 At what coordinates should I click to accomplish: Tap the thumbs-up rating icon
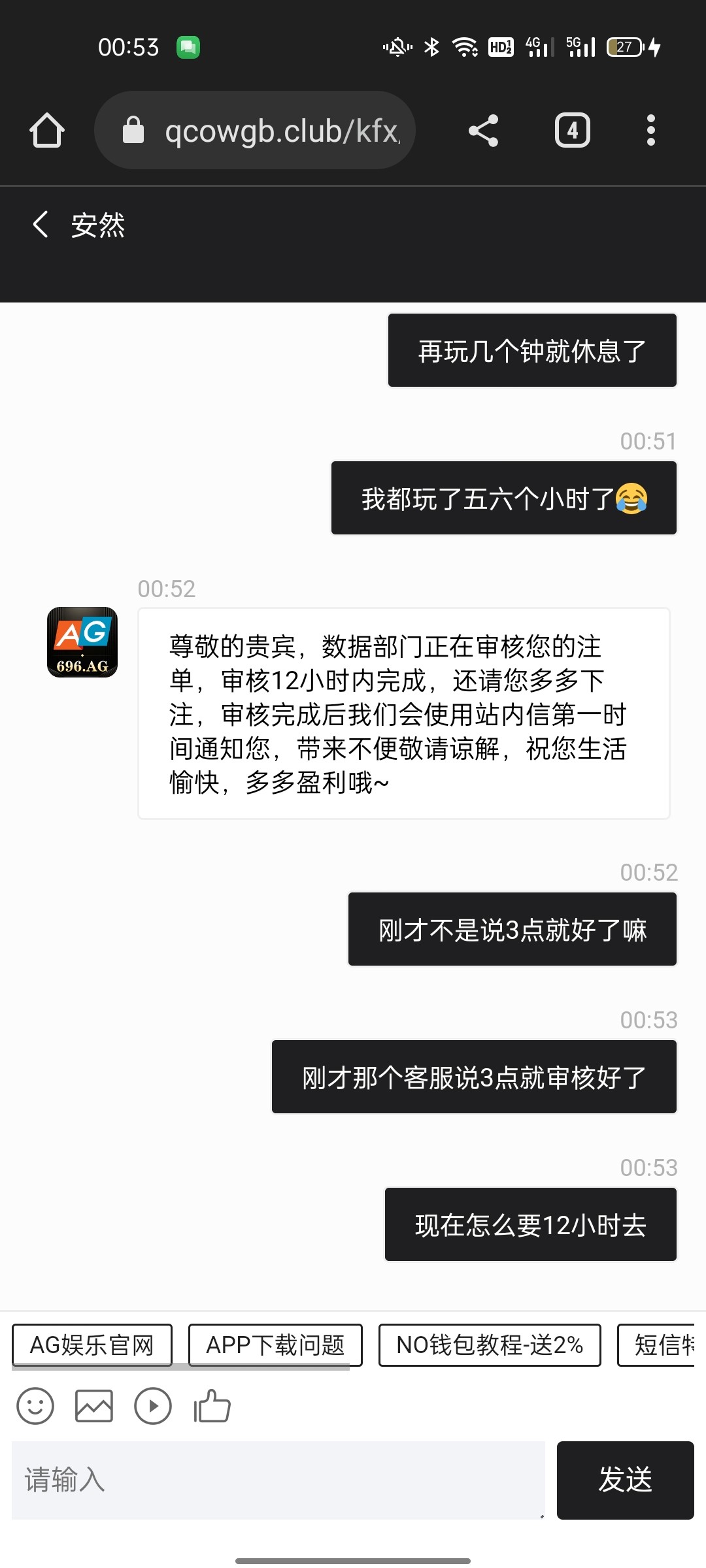(x=212, y=1406)
